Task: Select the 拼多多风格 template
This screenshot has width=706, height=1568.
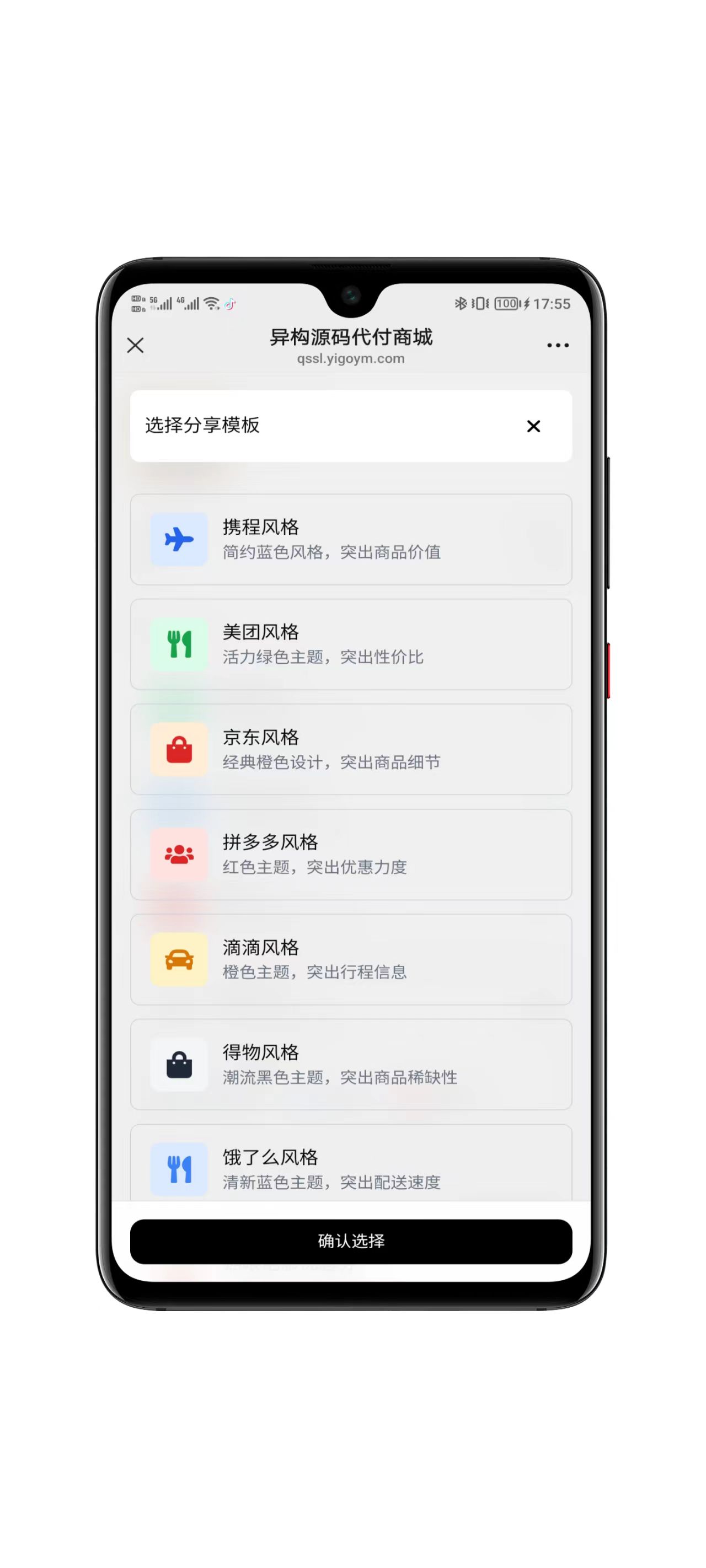Action: click(351, 854)
